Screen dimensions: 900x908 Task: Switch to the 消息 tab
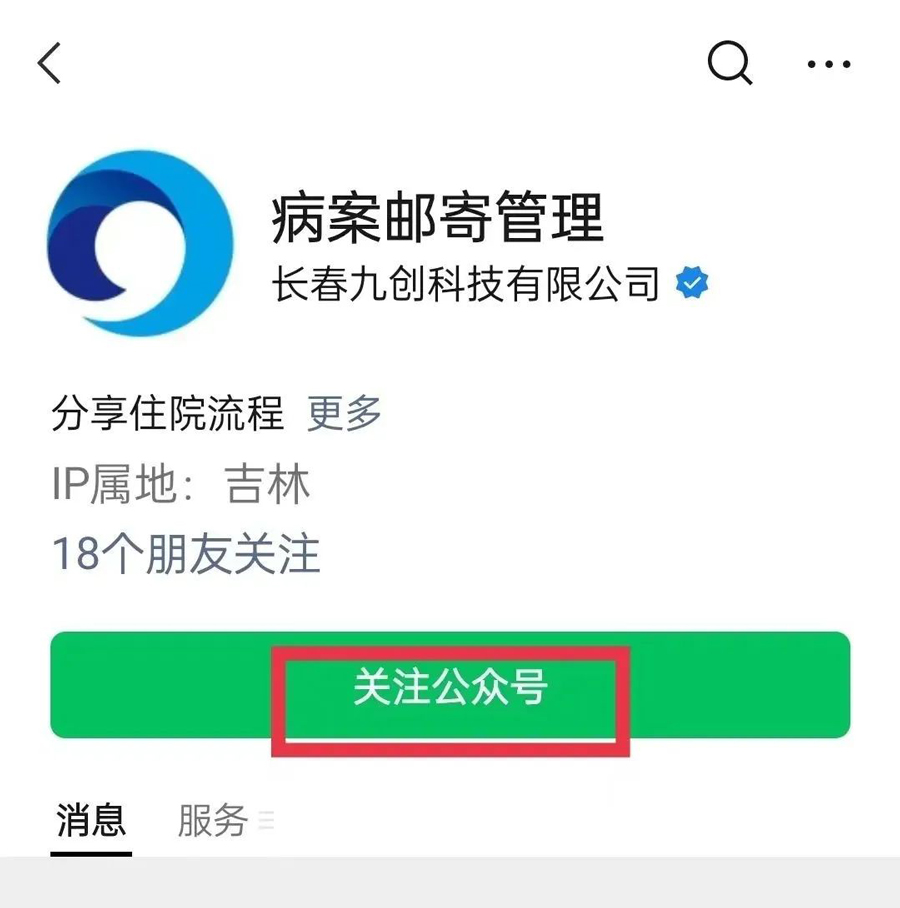(90, 820)
